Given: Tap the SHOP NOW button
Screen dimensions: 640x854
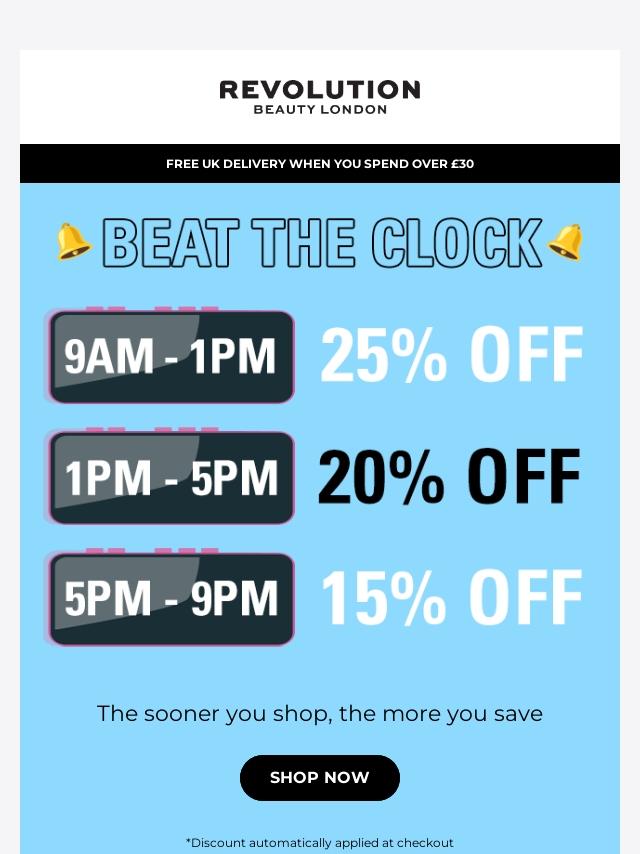Looking at the screenshot, I should tap(320, 777).
